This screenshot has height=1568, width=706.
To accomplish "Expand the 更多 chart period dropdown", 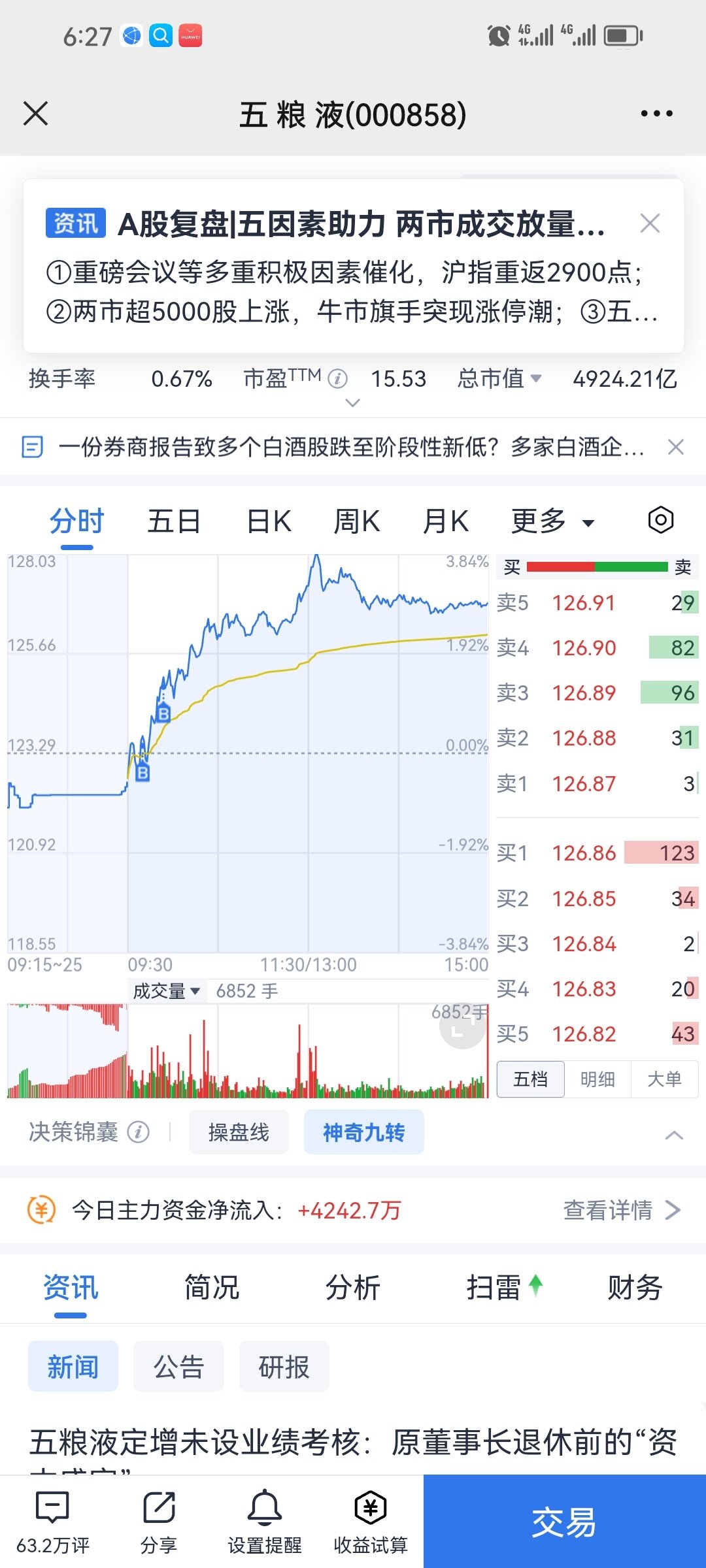I will tap(552, 521).
